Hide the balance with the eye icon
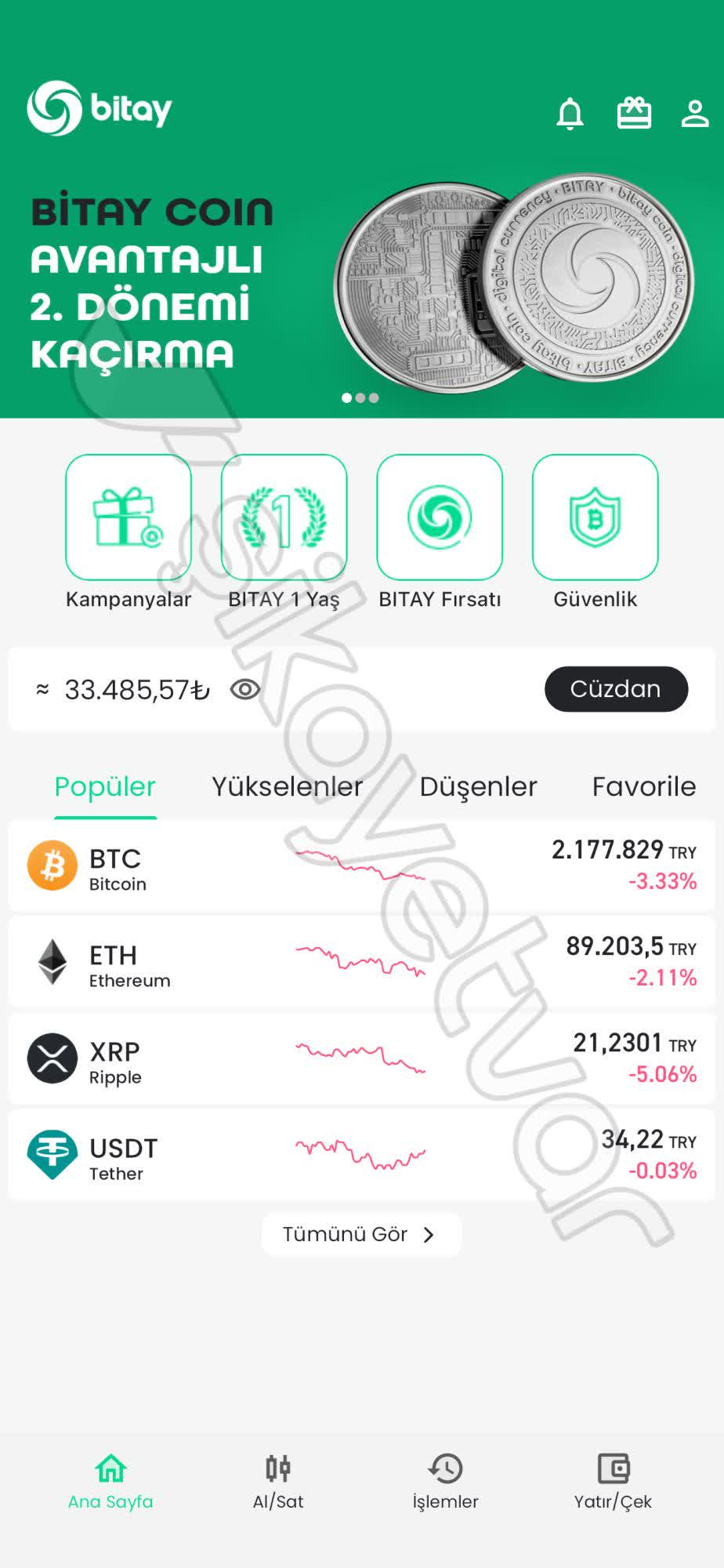 click(x=245, y=689)
